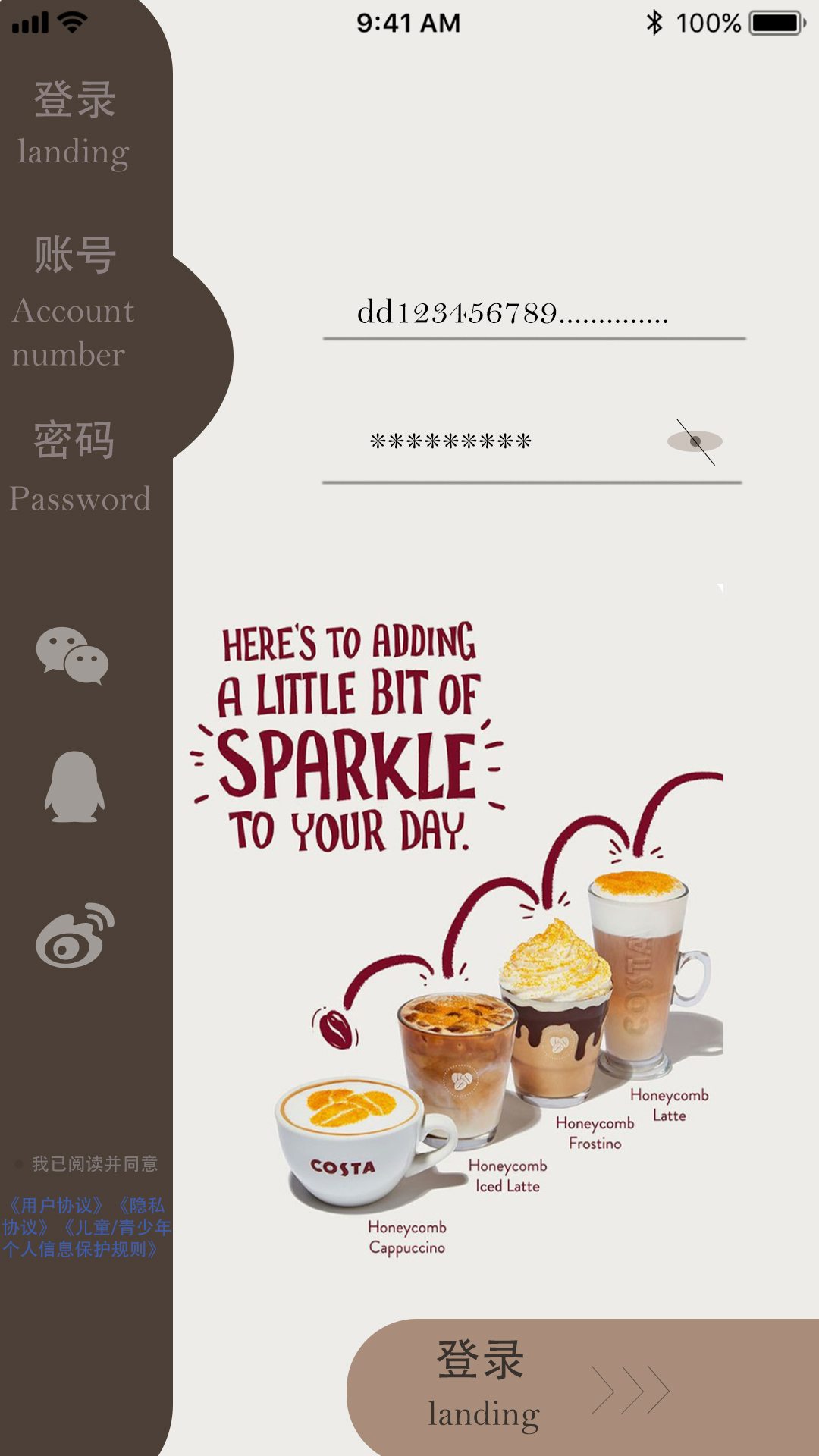819x1456 pixels.
Task: Log in with Weibo icon
Action: pyautogui.click(x=75, y=935)
